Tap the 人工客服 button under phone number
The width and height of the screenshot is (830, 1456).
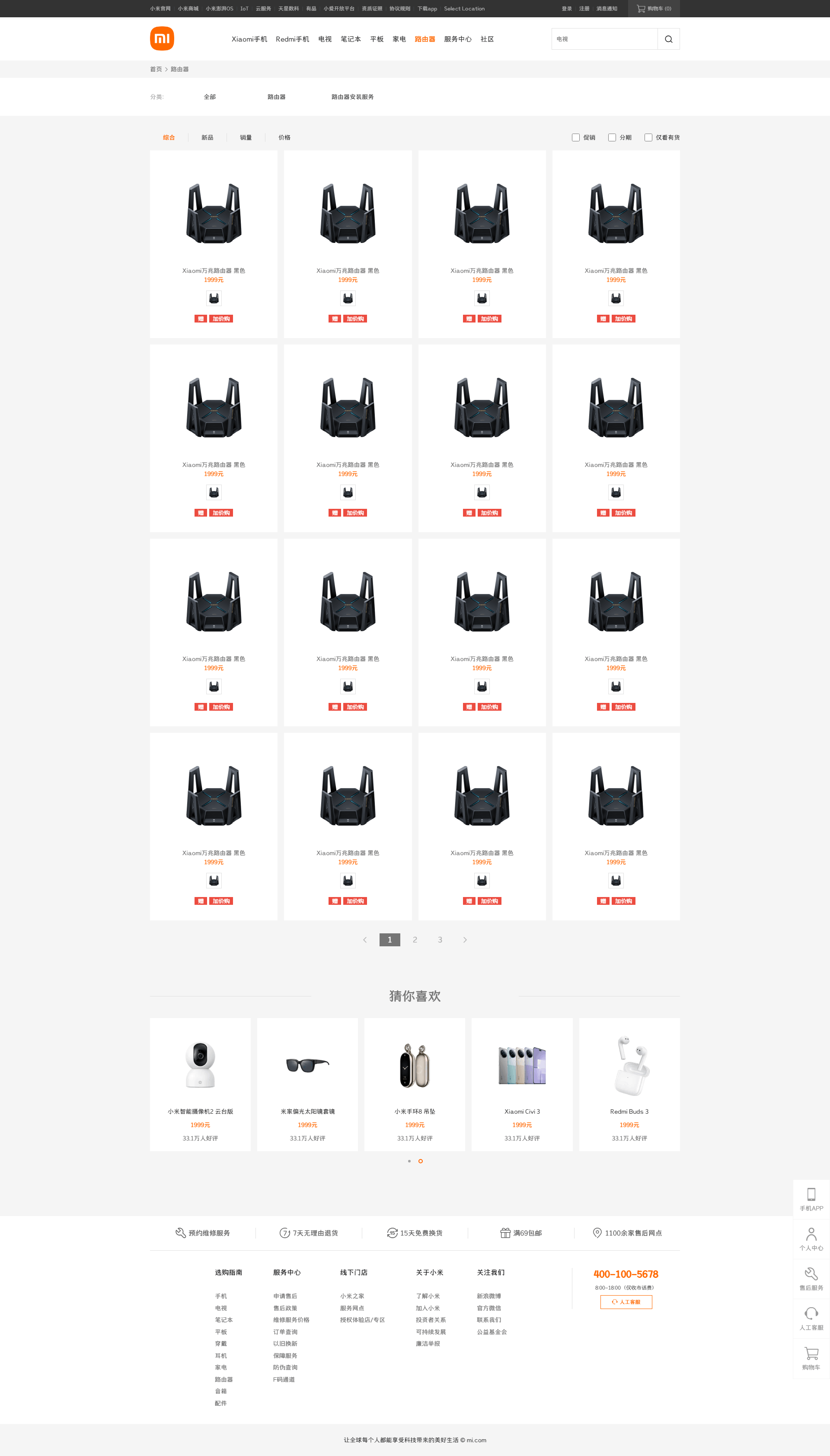tap(626, 1302)
